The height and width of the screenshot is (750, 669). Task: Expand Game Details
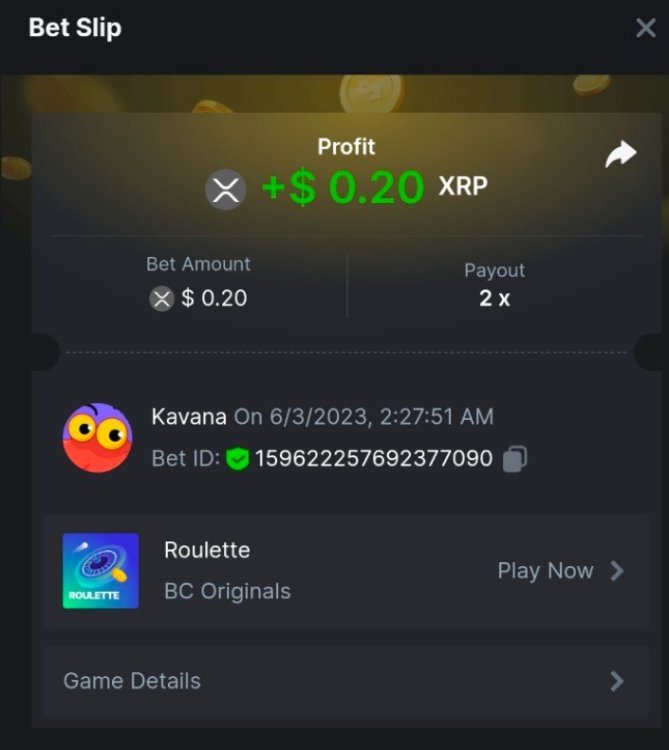345,681
